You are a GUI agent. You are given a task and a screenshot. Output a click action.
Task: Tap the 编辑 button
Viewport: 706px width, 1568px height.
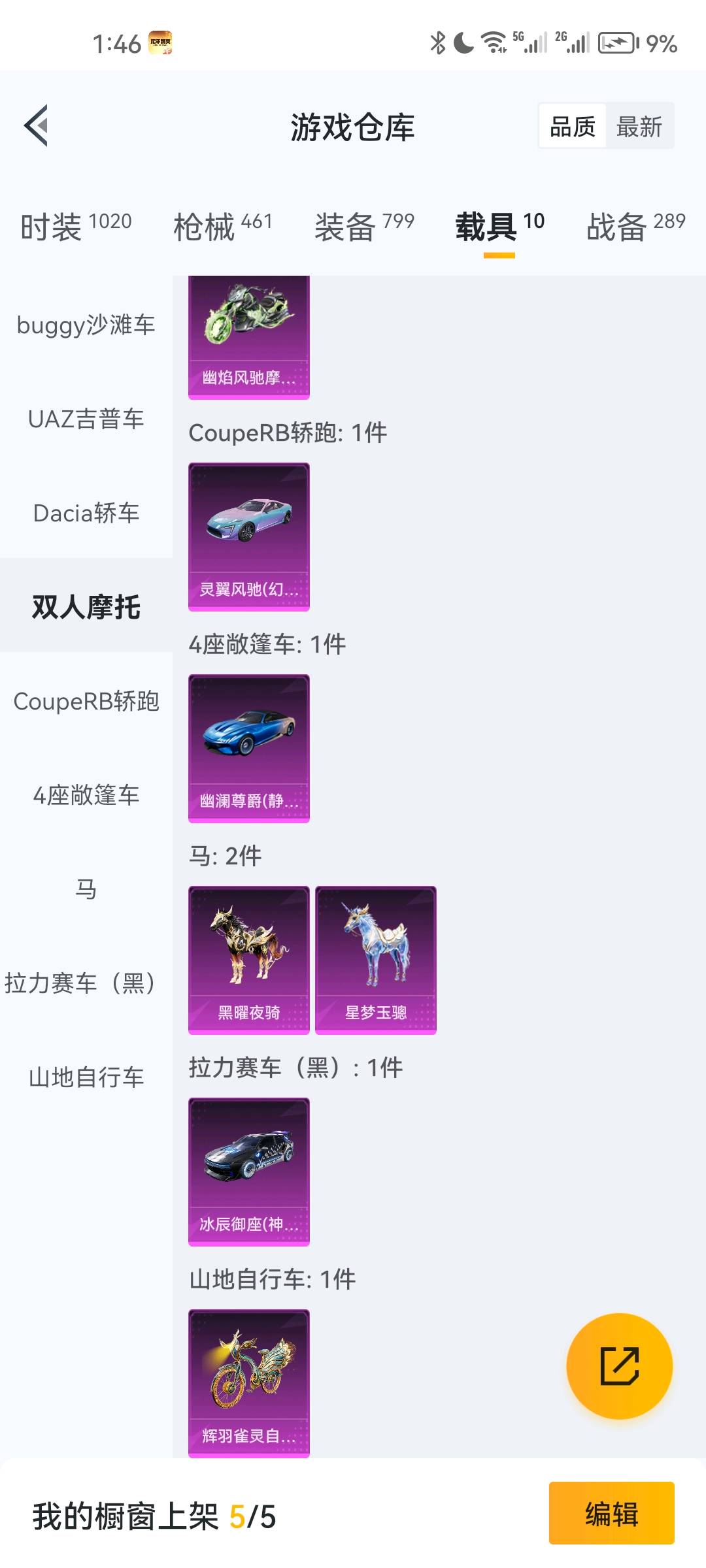tap(611, 1513)
